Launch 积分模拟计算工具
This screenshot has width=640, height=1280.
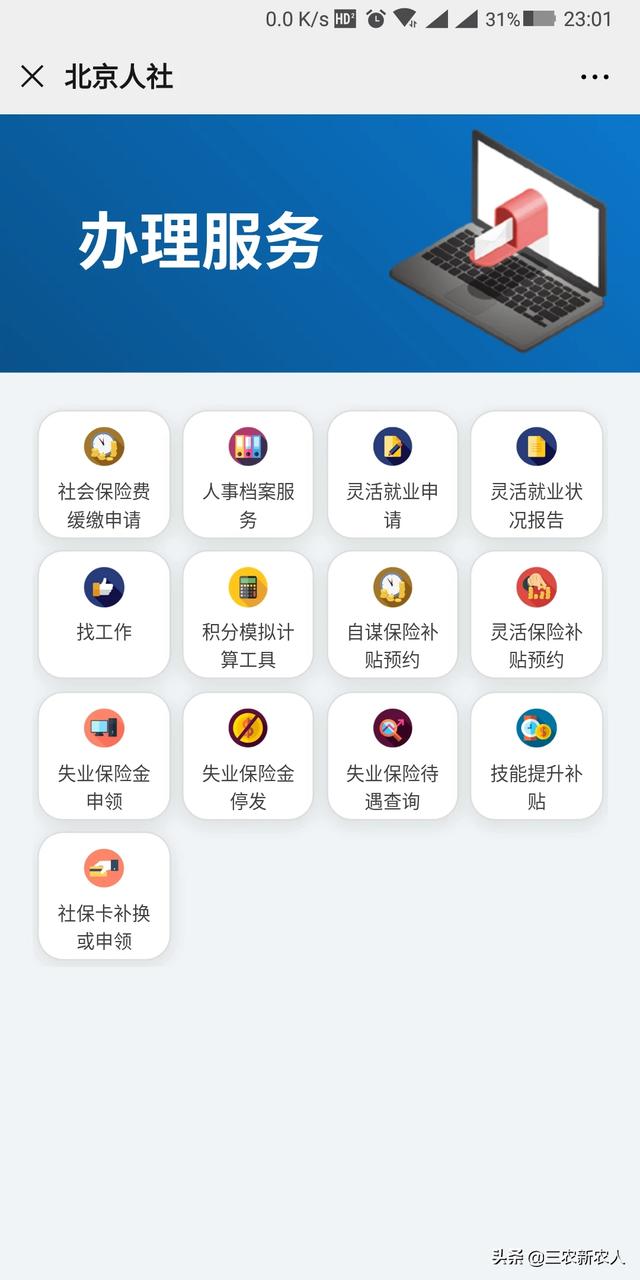(x=248, y=614)
